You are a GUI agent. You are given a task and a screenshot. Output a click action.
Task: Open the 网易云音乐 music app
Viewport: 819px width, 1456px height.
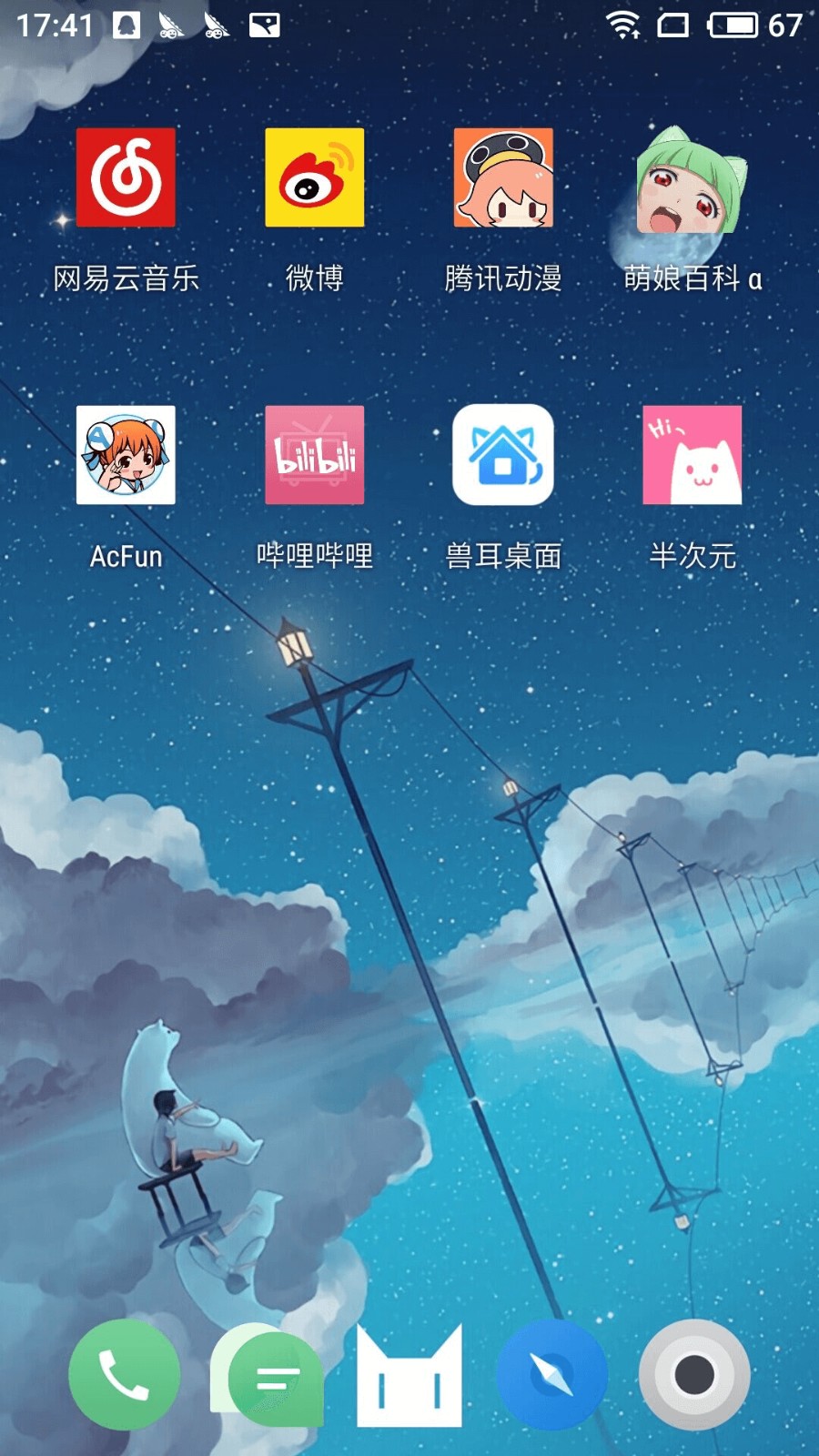[126, 177]
